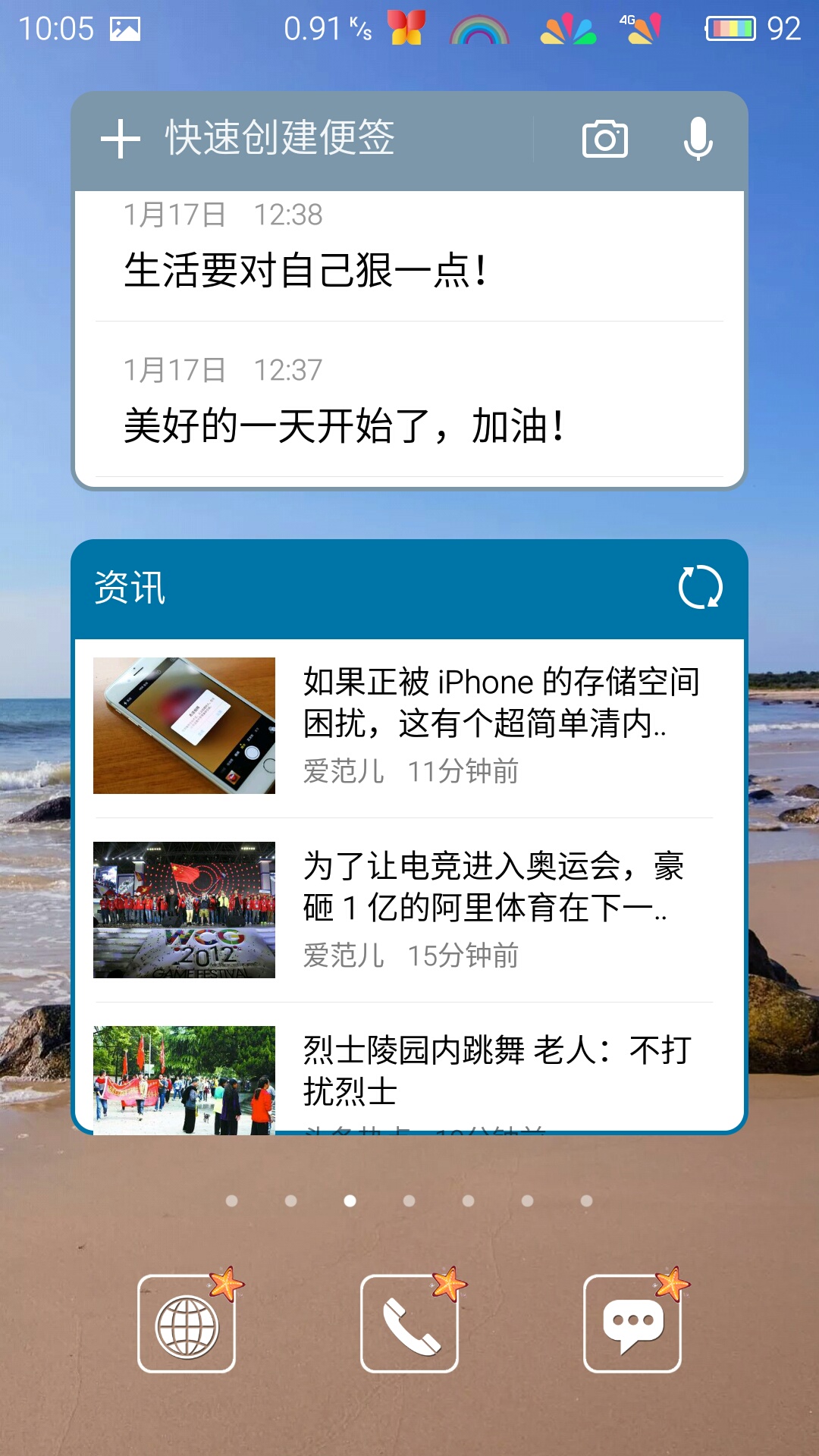Image resolution: width=819 pixels, height=1456 pixels.
Task: Create a photo note with the camera icon
Action: [604, 140]
